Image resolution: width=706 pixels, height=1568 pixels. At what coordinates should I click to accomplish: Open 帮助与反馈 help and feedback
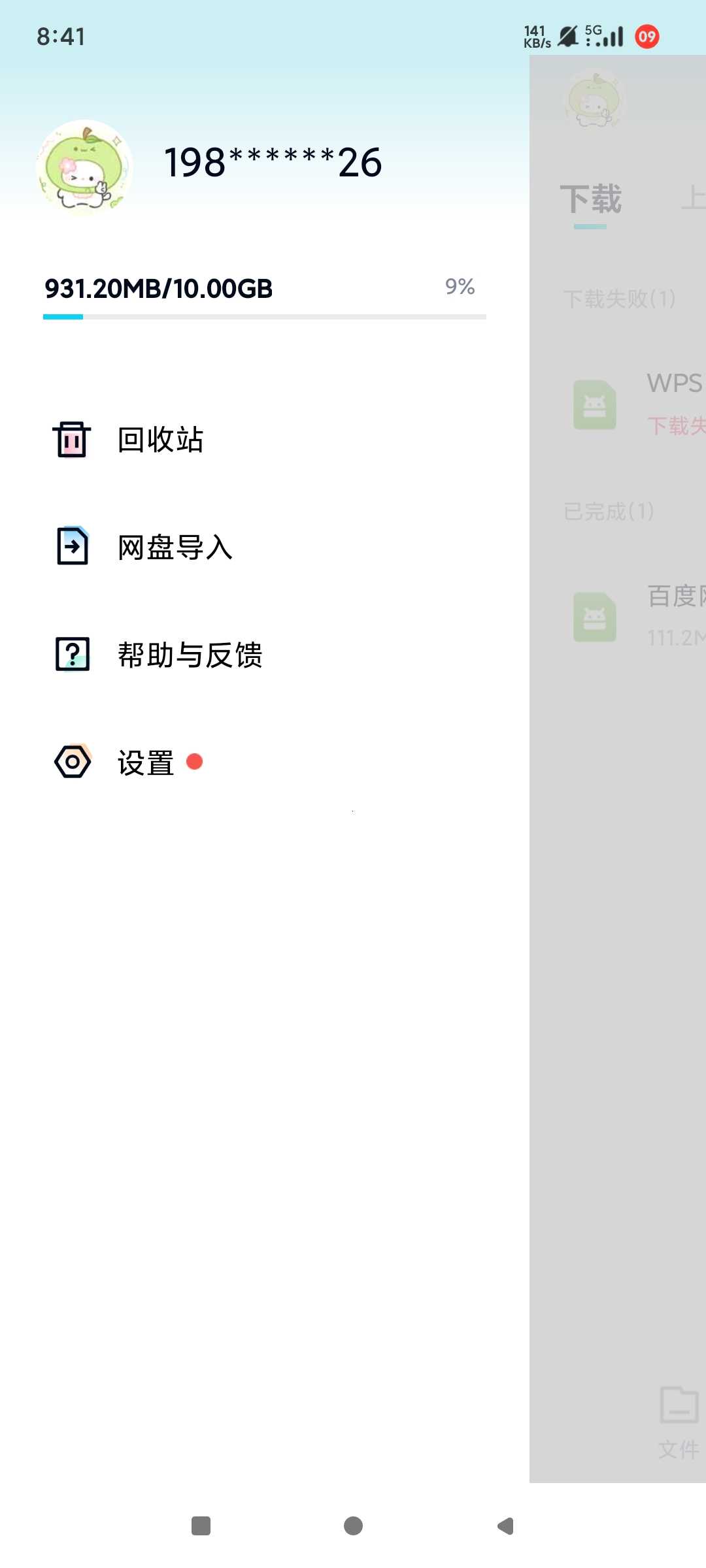[190, 655]
